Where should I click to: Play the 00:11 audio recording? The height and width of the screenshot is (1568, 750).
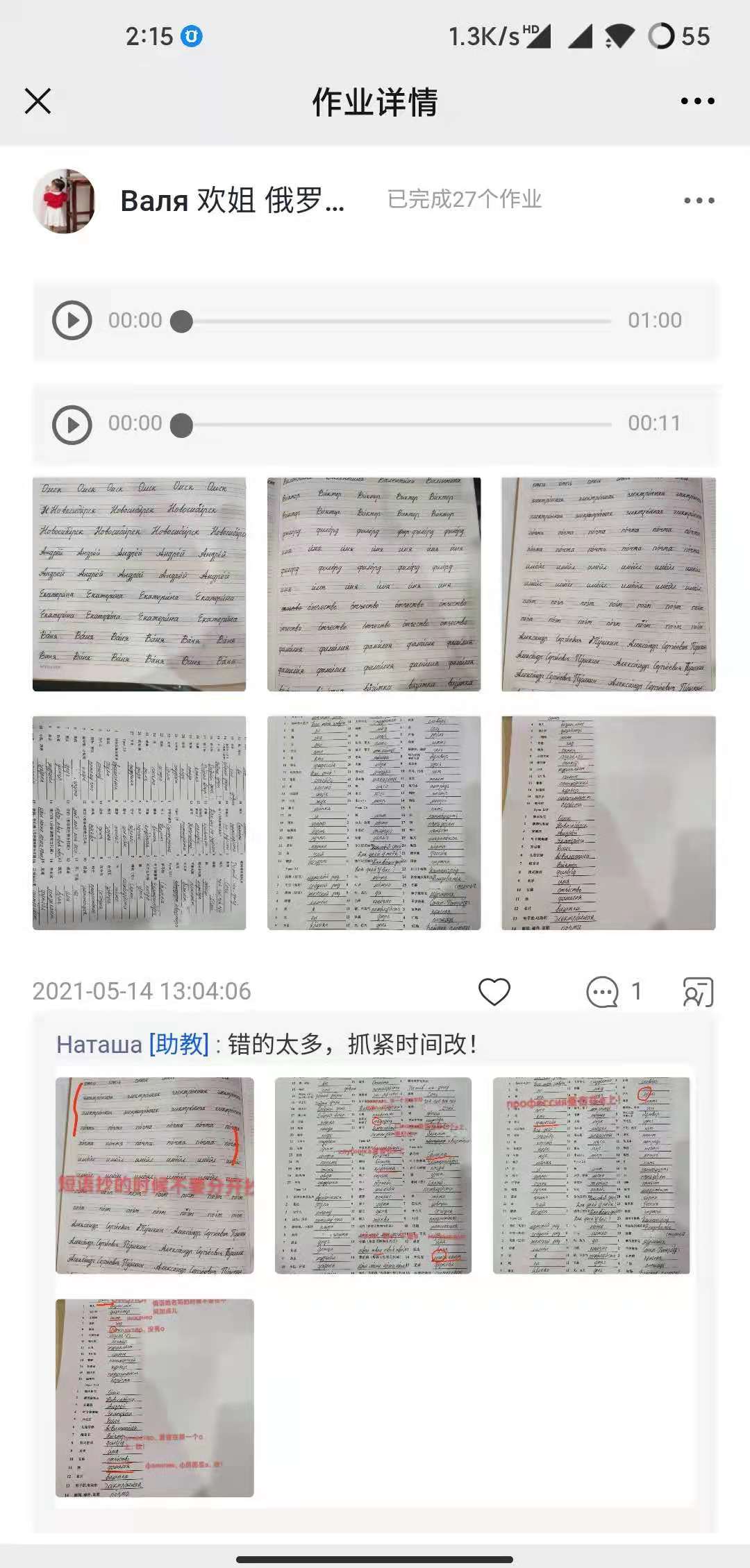pos(72,425)
